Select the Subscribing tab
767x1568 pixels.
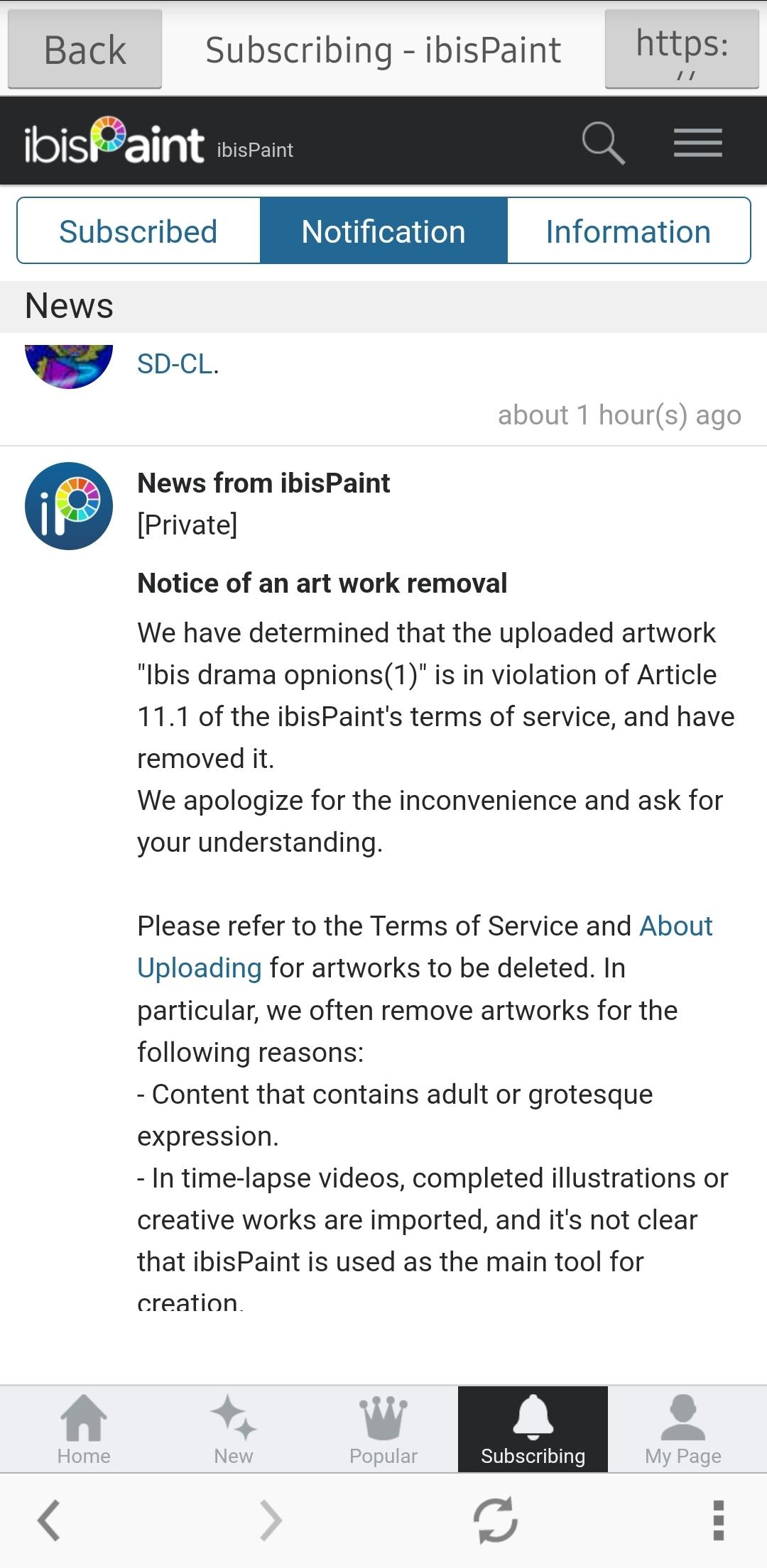point(533,1429)
